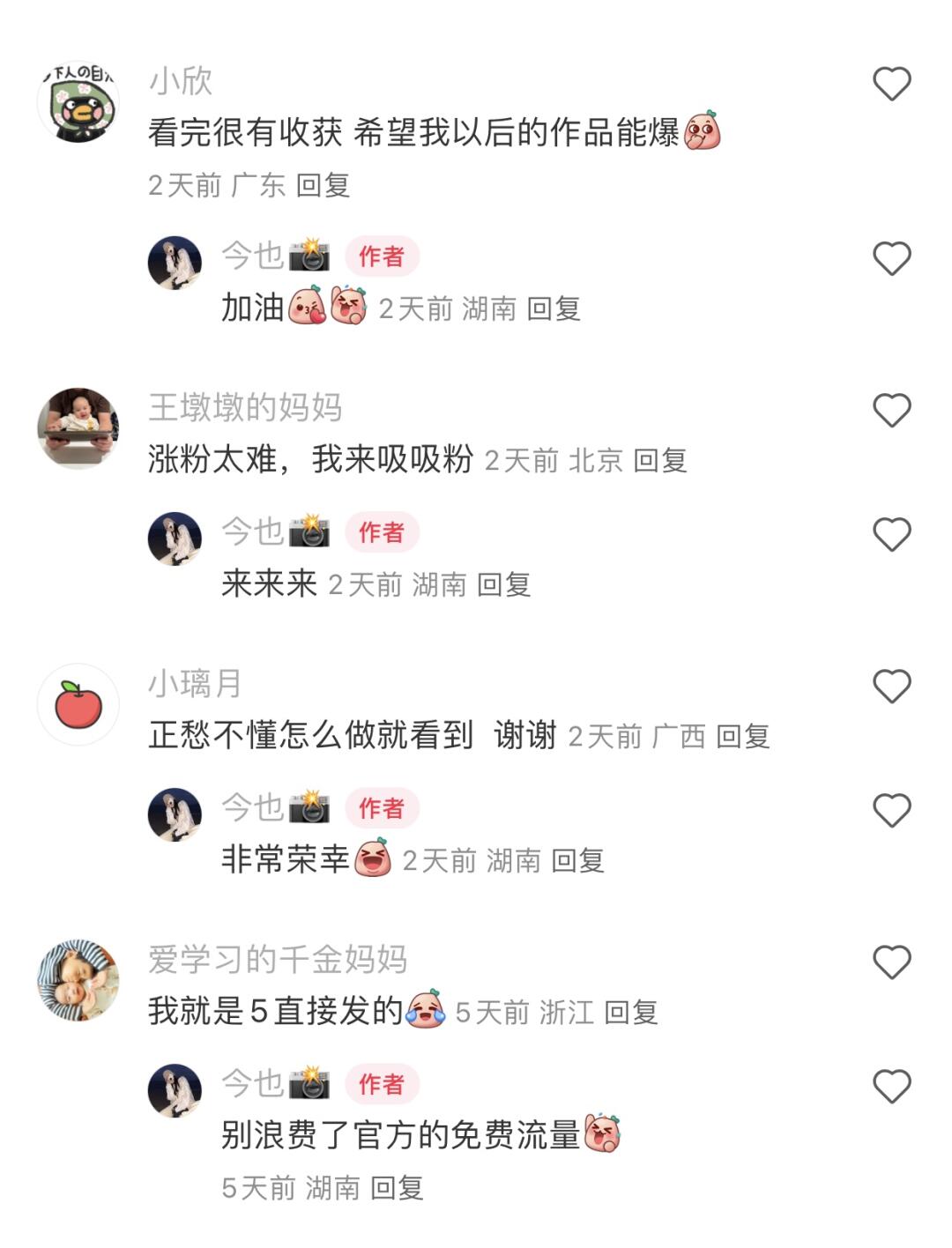Like 小欣's comment
This screenshot has width=952, height=1248.
point(891,85)
